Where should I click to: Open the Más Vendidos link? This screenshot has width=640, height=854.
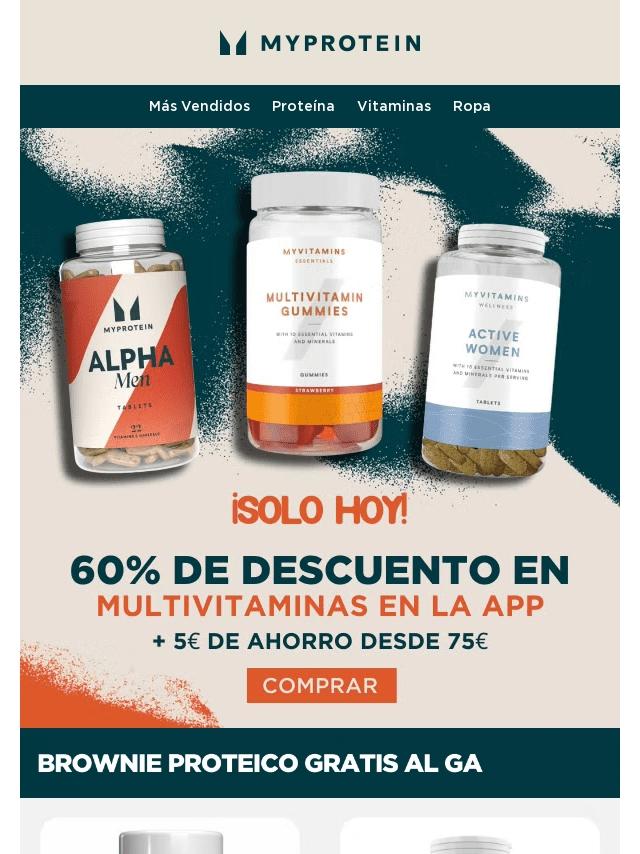coord(199,106)
